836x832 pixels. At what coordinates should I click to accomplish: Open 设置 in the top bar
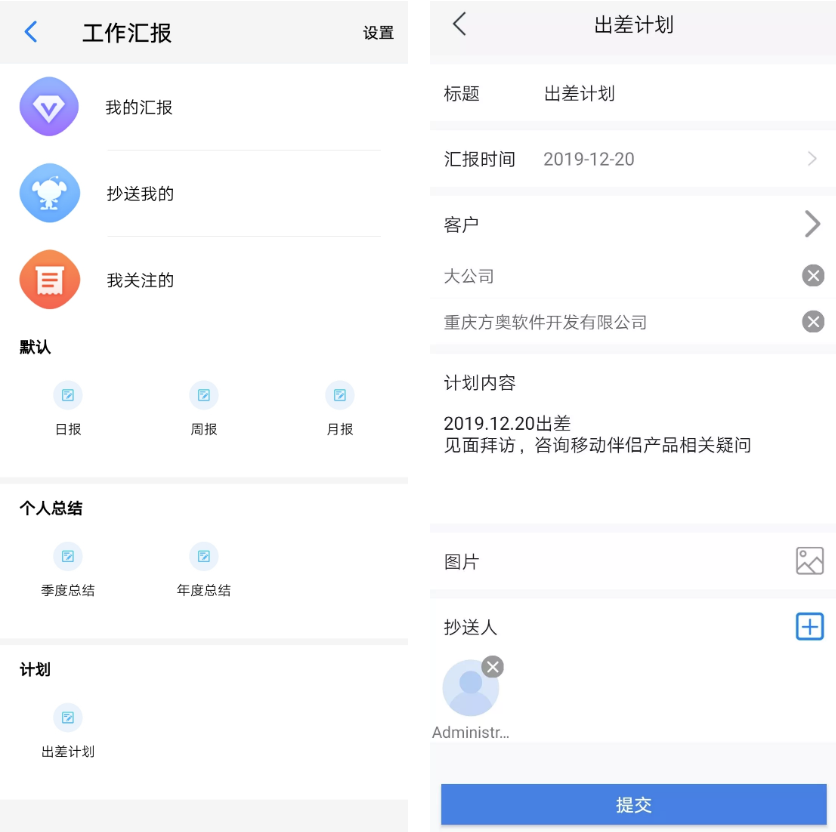point(378,33)
